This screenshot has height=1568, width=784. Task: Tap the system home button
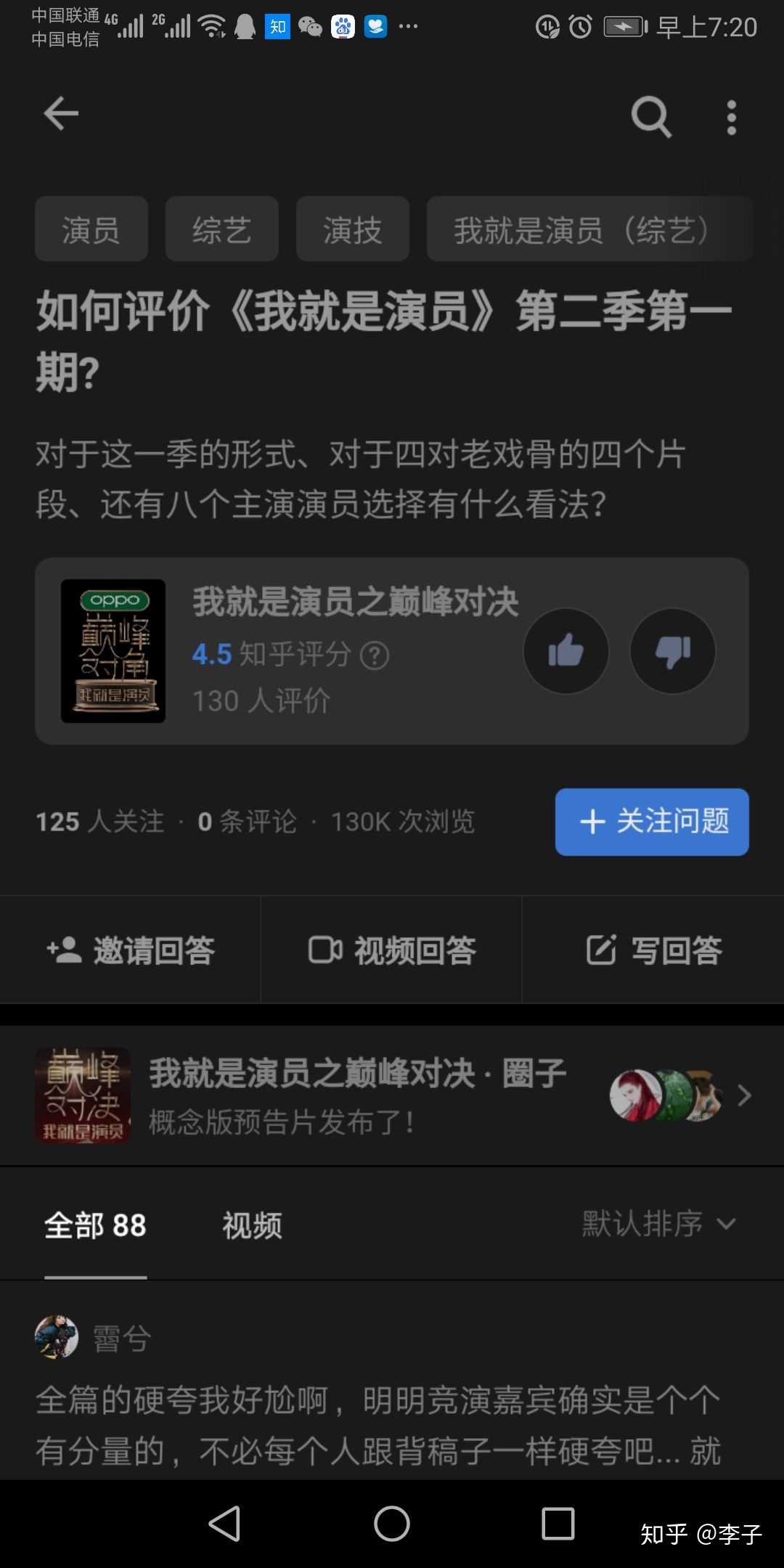[392, 1523]
